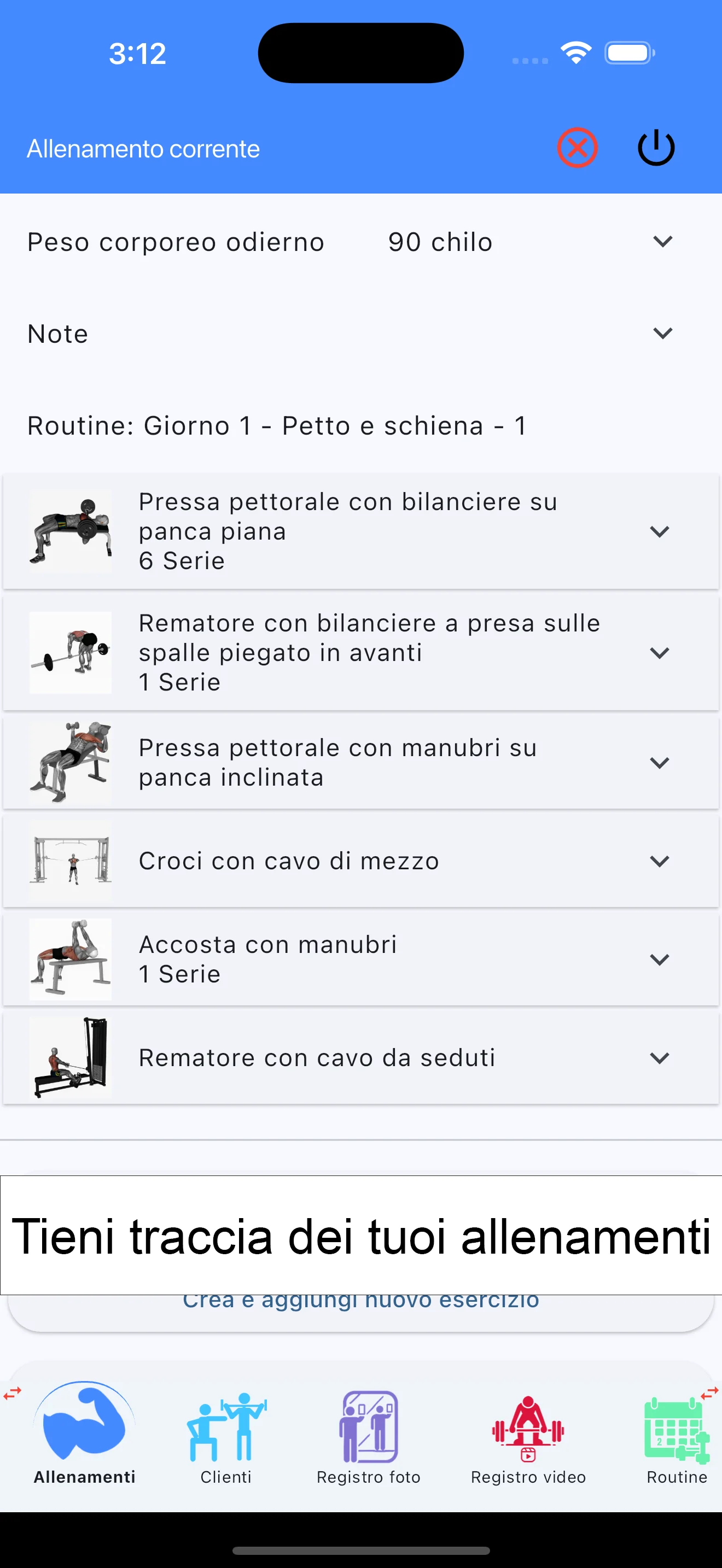Viewport: 722px width, 1568px height.
Task: Tap the red cancel workout icon
Action: pyautogui.click(x=577, y=147)
